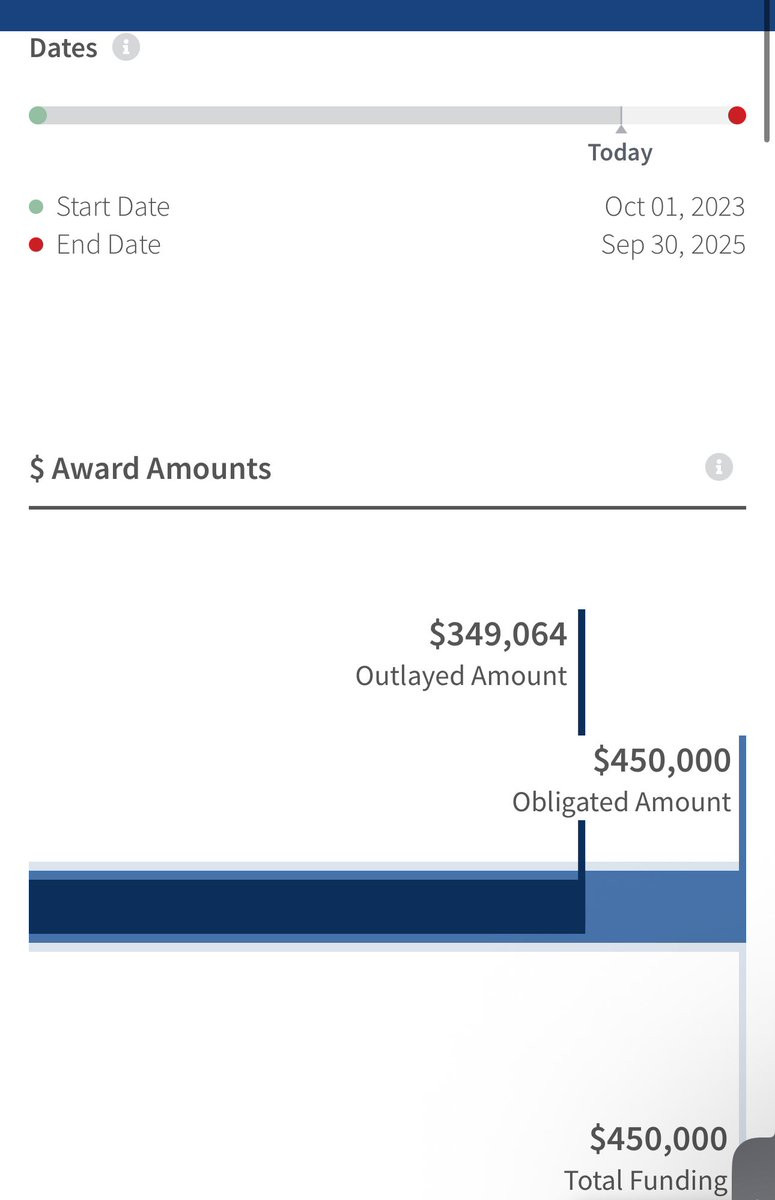The width and height of the screenshot is (775, 1200).
Task: Open the info icon beside Dates
Action: (x=126, y=47)
